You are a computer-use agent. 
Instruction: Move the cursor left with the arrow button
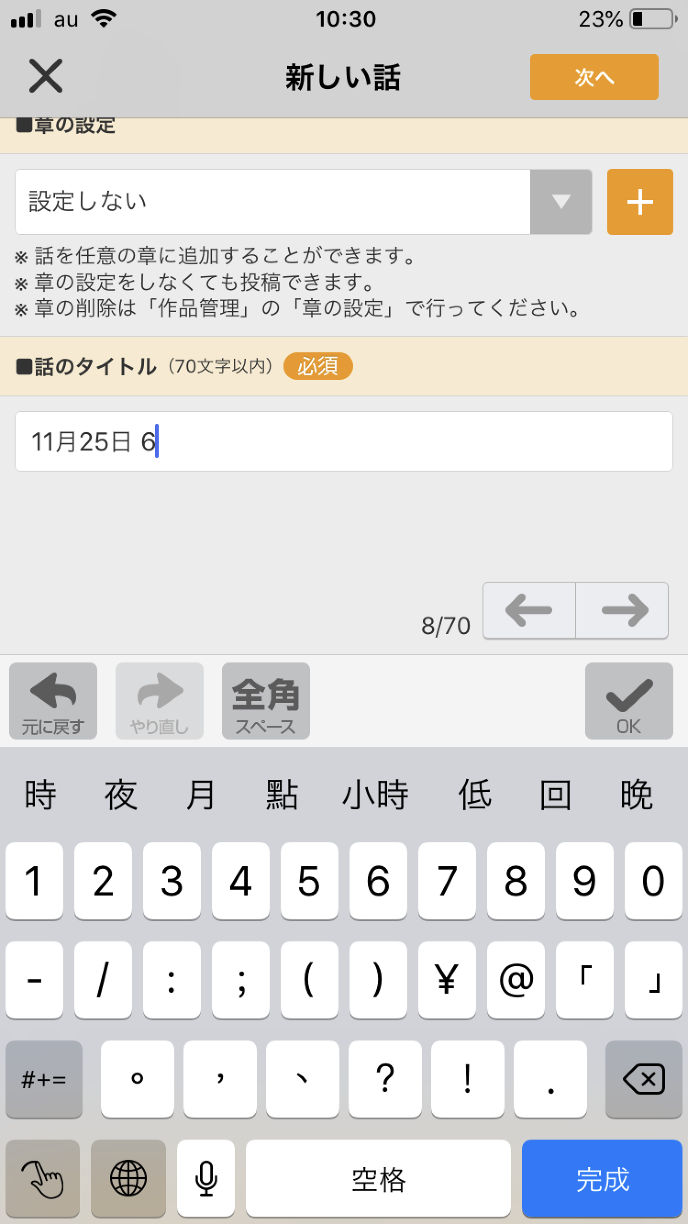click(529, 610)
